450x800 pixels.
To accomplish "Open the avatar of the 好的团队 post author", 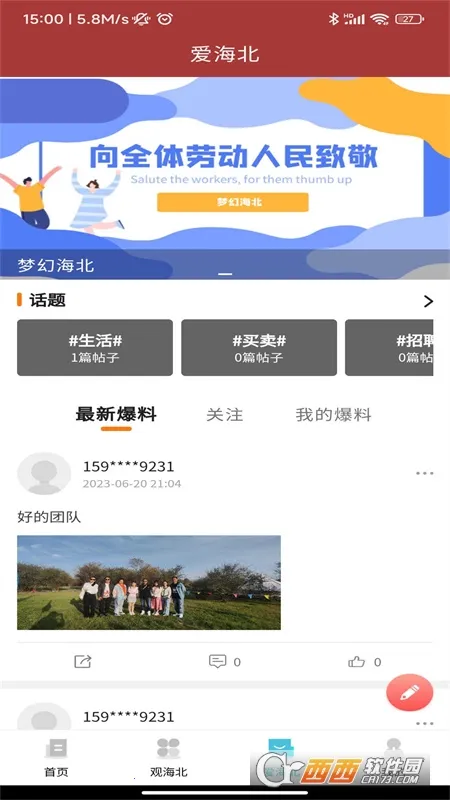I will click(x=44, y=473).
